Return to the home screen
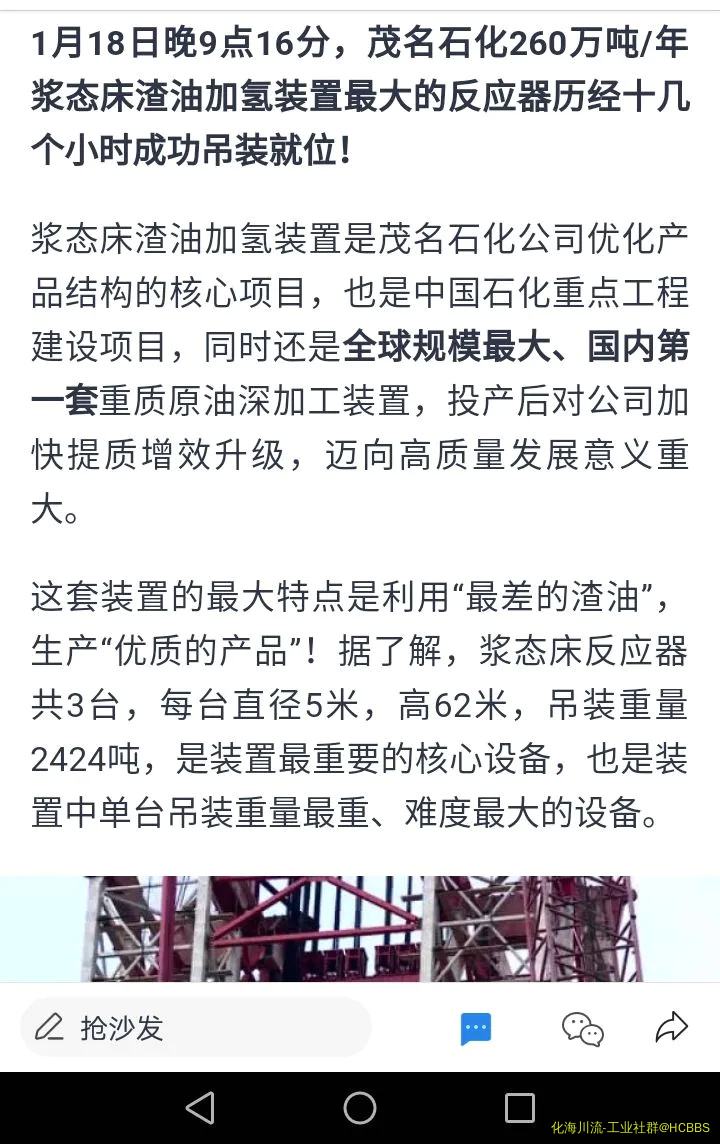This screenshot has height=1144, width=720. [x=360, y=1108]
